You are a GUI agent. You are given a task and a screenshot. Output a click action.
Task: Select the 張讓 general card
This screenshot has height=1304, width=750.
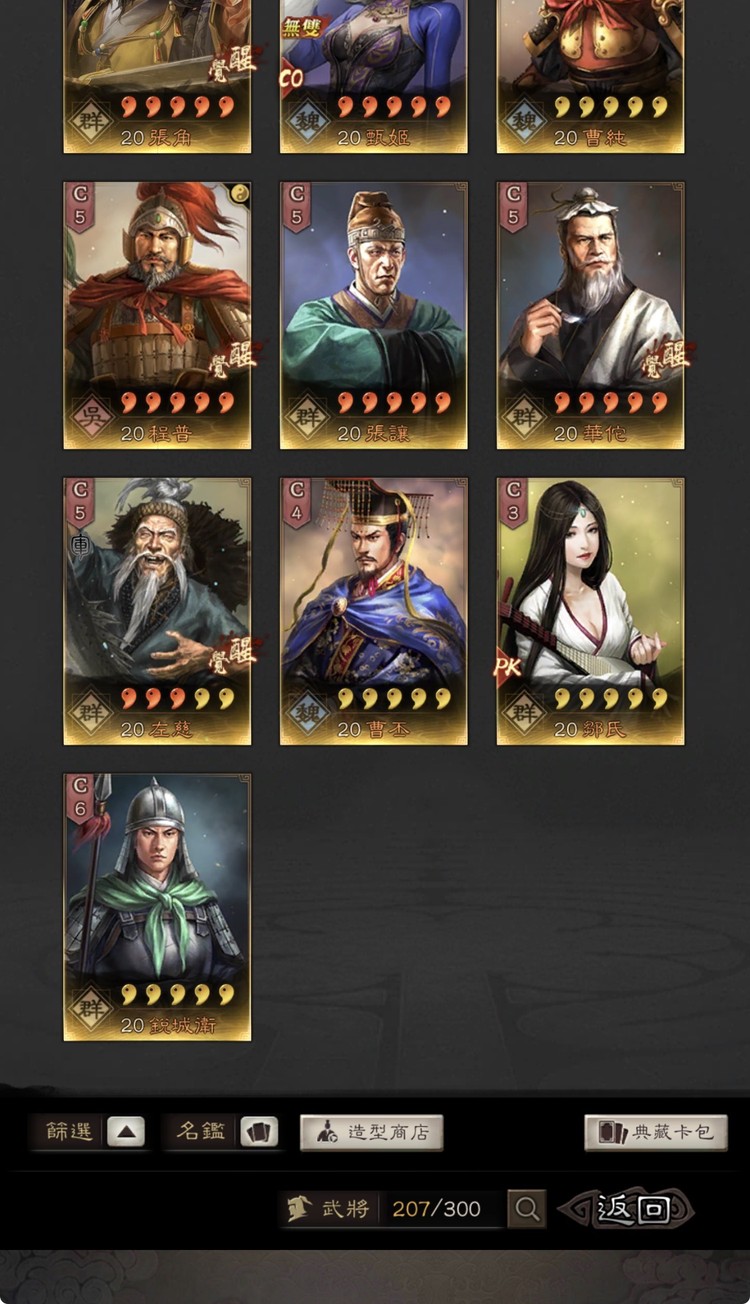[x=373, y=315]
